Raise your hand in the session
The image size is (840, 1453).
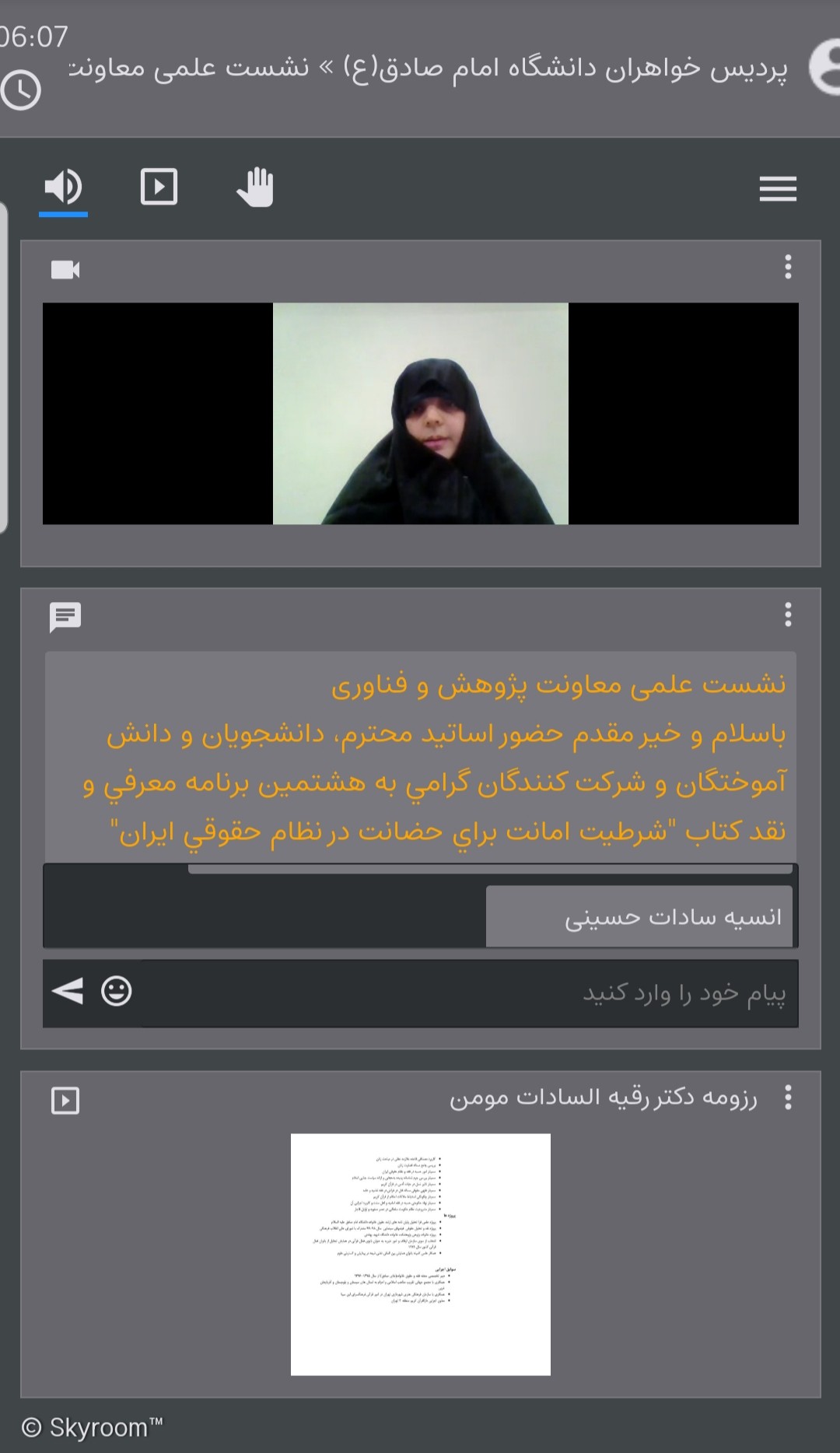pyautogui.click(x=255, y=187)
